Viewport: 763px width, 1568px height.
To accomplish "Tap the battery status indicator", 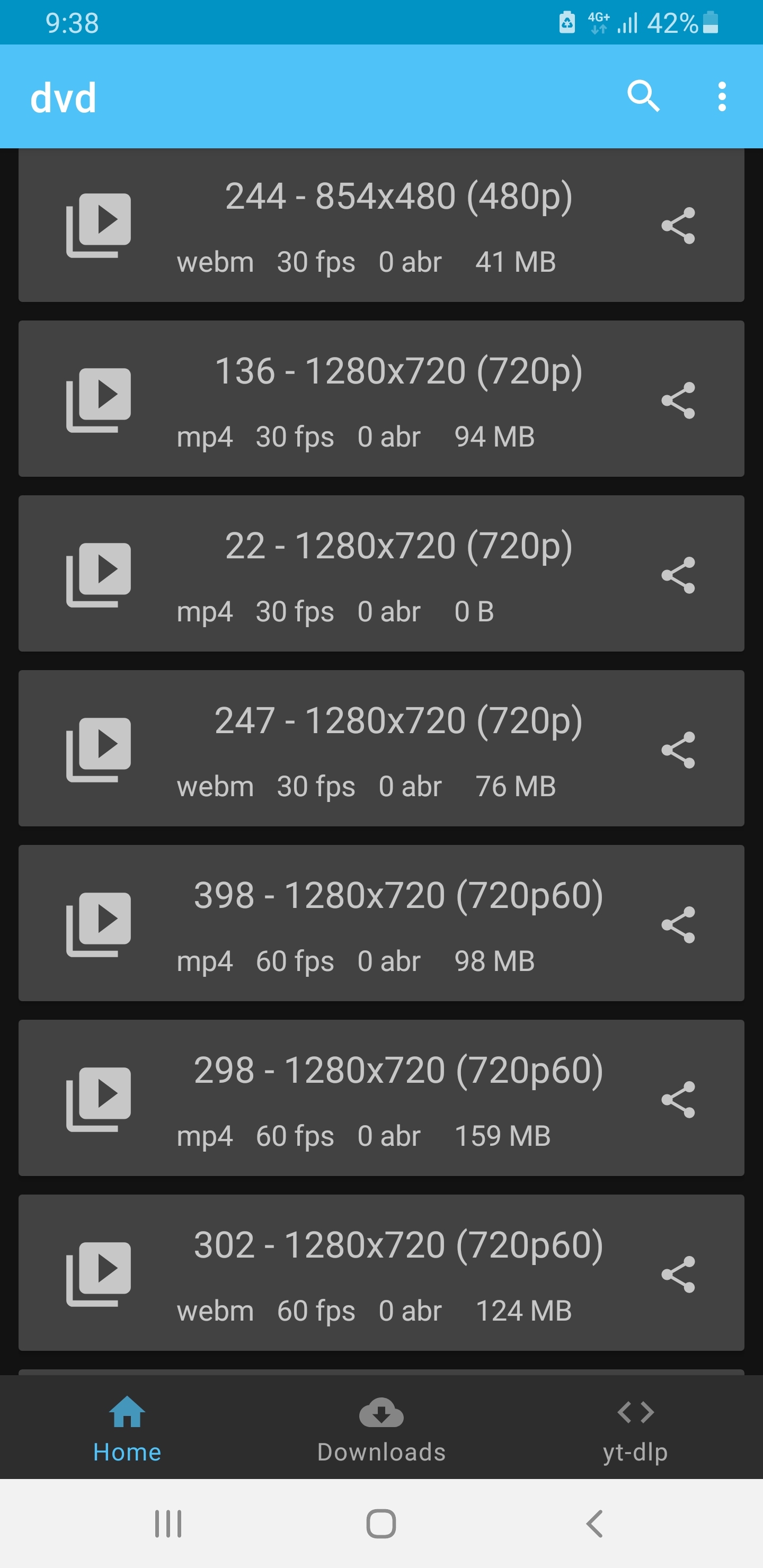I will [x=712, y=23].
